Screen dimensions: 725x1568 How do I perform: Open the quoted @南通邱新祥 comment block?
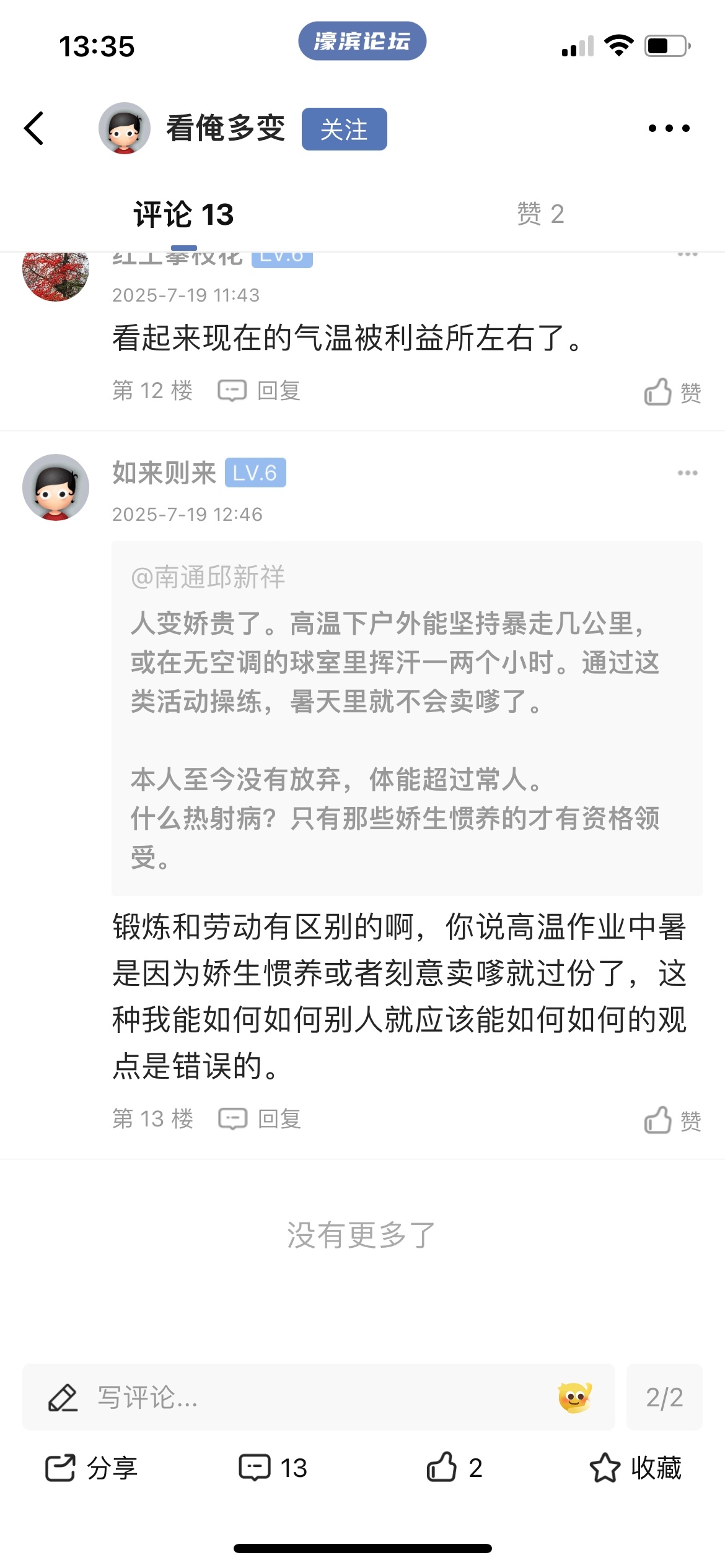click(406, 718)
